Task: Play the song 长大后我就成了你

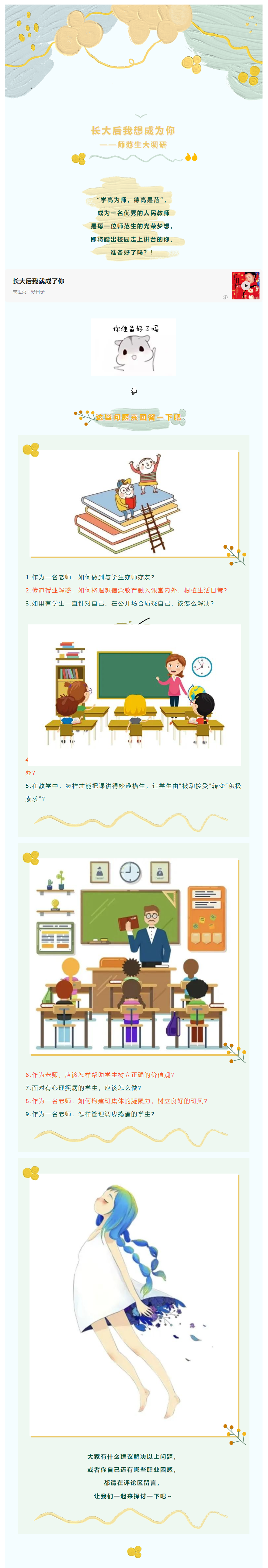Action: click(x=245, y=285)
